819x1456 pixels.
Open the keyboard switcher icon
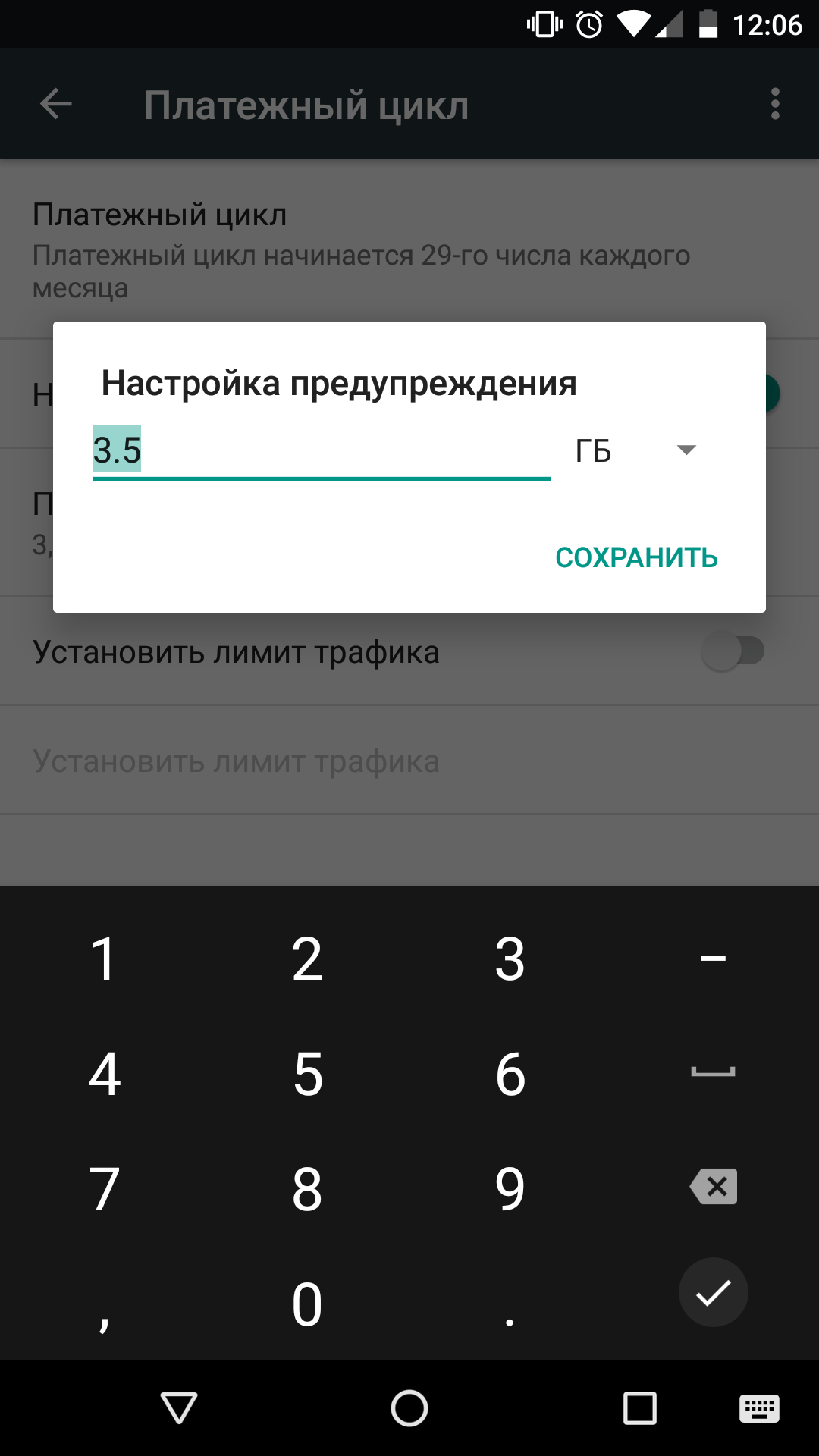[x=759, y=1408]
